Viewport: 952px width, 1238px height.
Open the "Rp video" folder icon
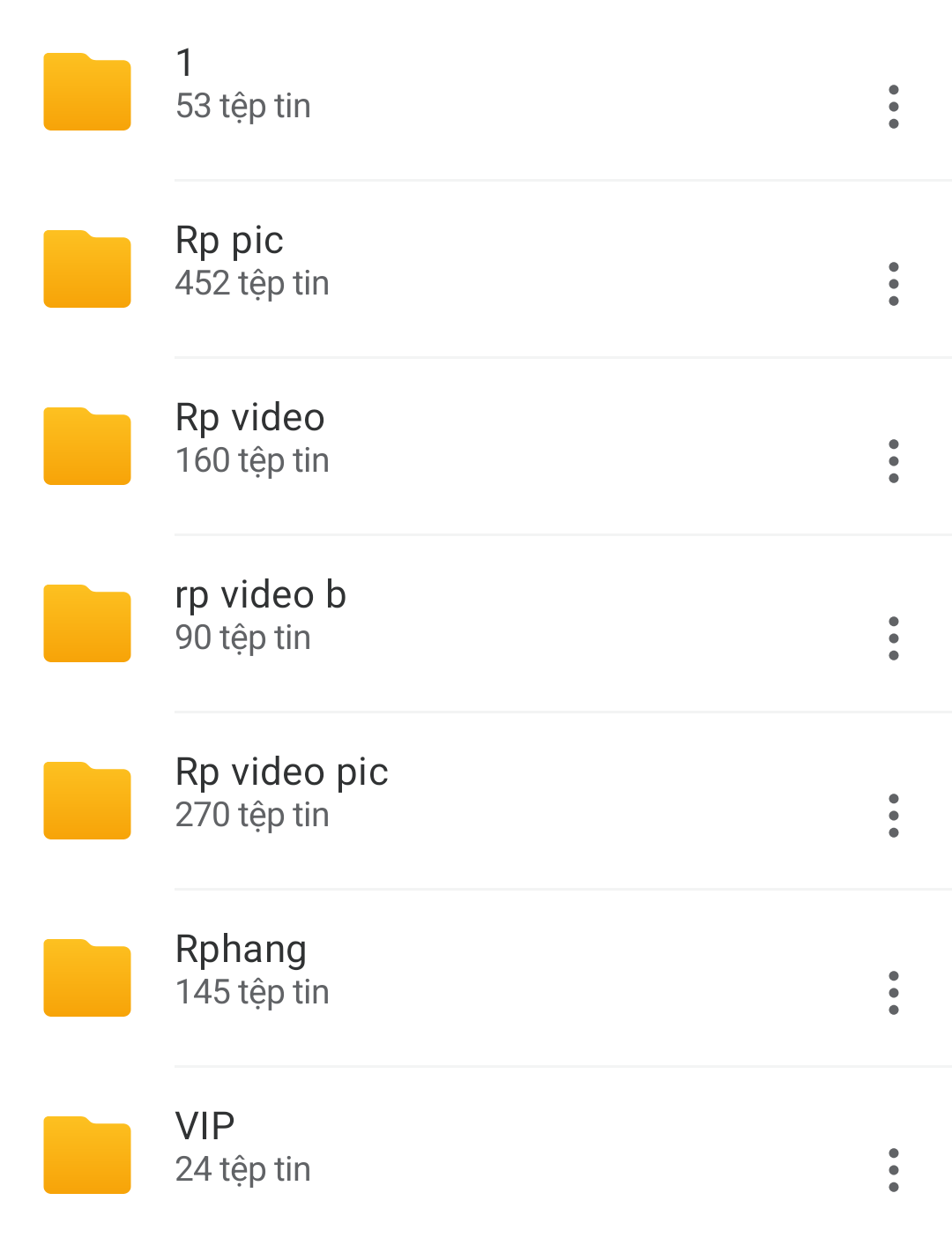(x=86, y=445)
